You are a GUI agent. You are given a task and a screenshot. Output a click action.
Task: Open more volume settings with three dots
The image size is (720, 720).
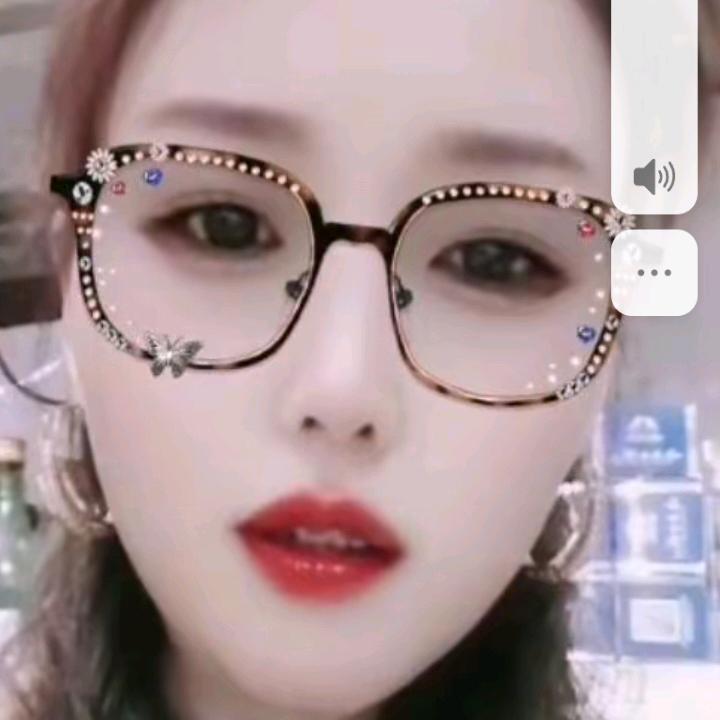click(x=654, y=272)
